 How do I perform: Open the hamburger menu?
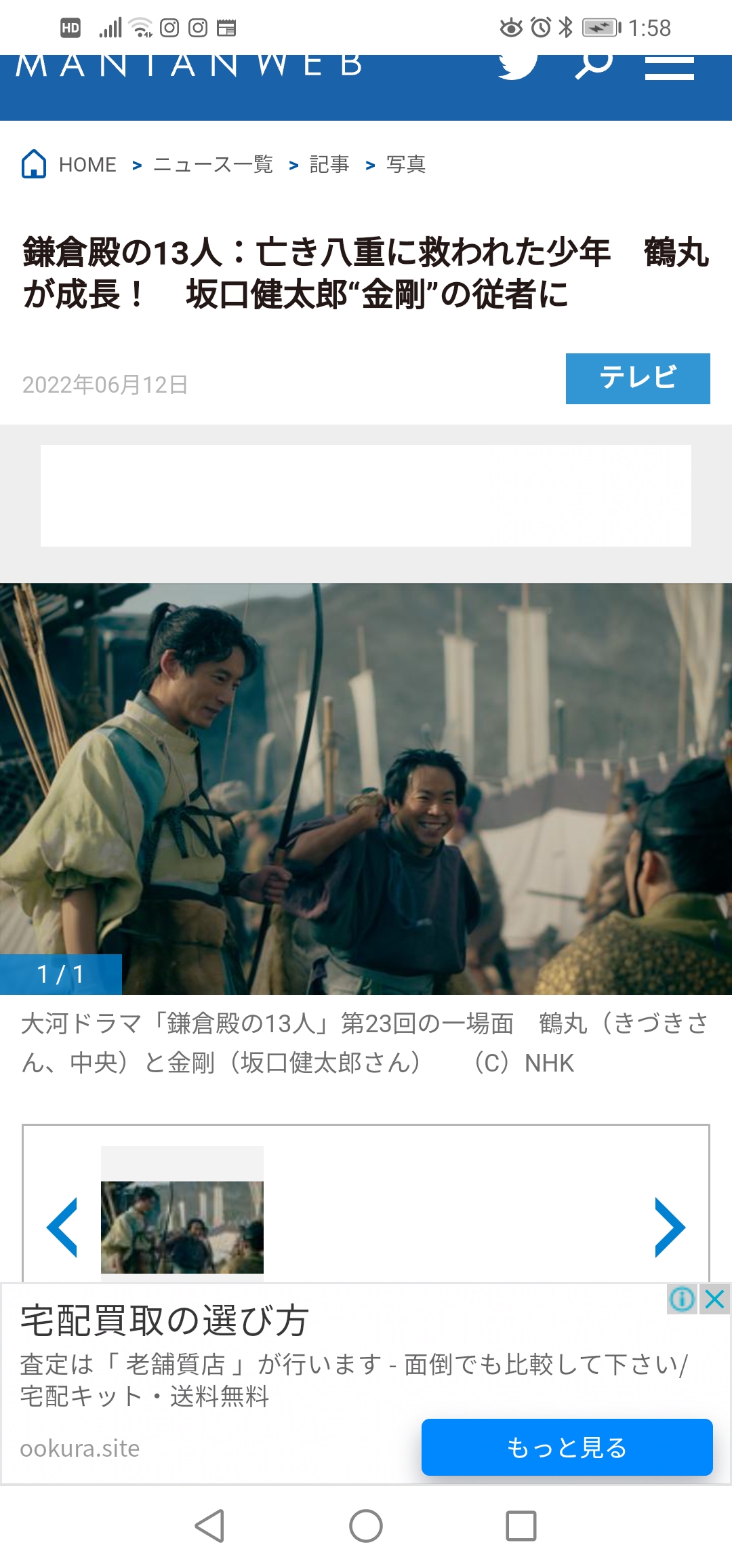(669, 68)
